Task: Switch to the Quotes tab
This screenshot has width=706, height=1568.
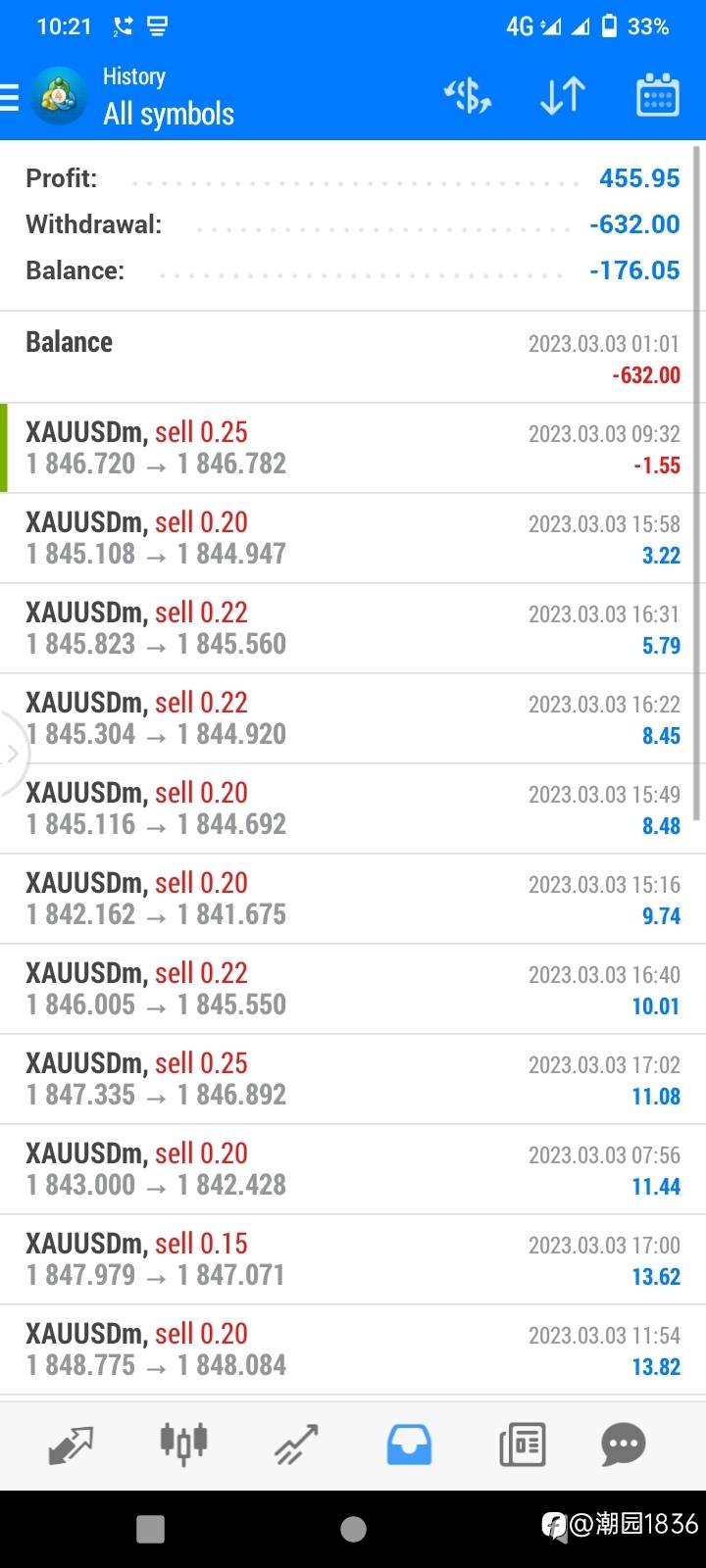Action: click(71, 1445)
